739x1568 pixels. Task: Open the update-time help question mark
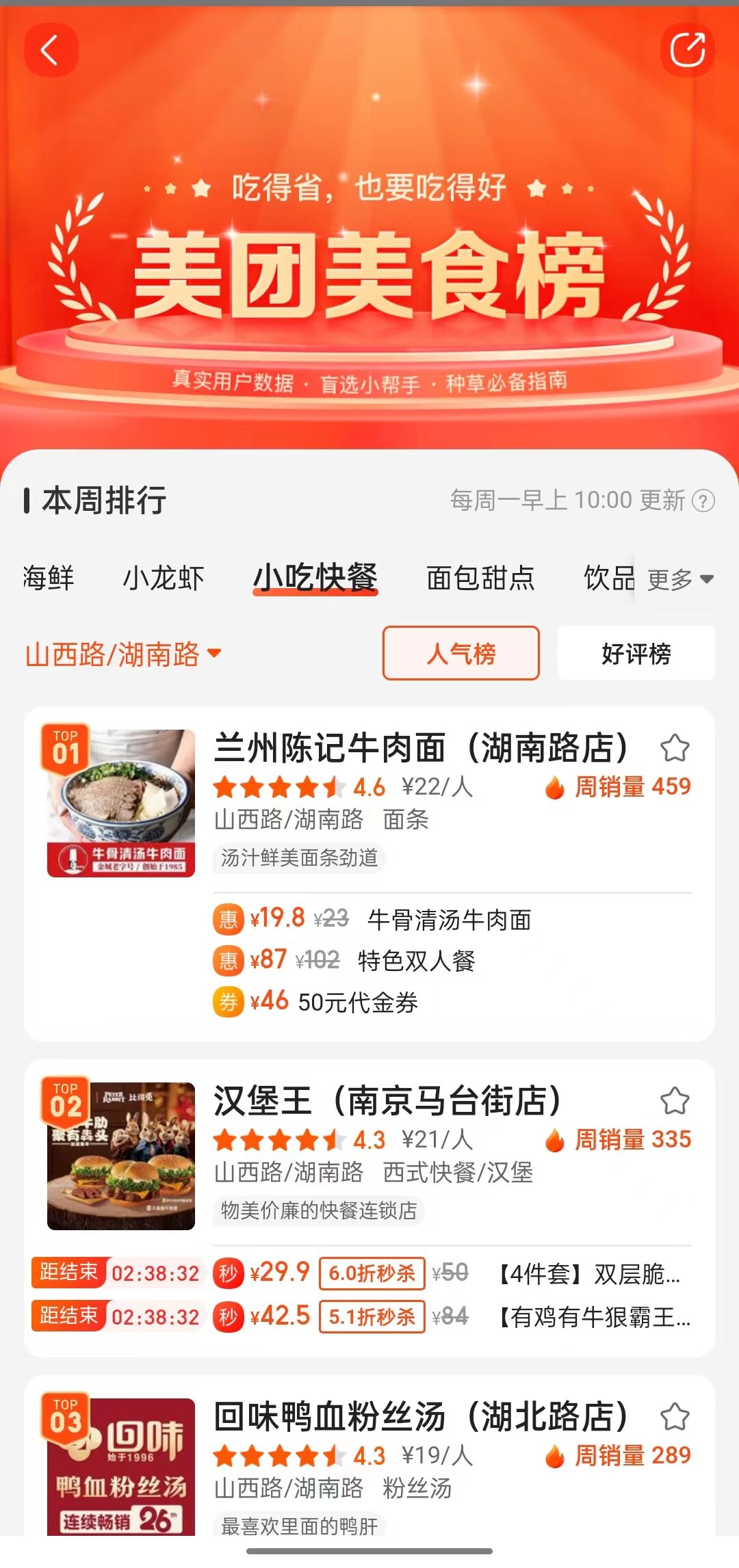coord(703,501)
